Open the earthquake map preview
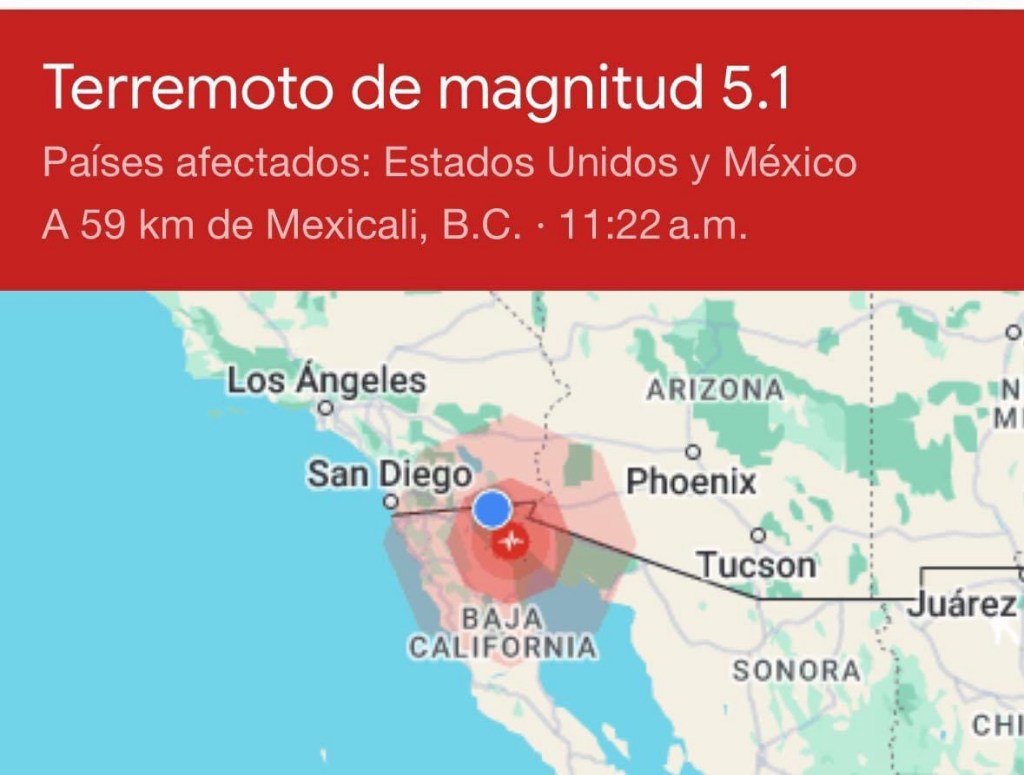 [512, 533]
